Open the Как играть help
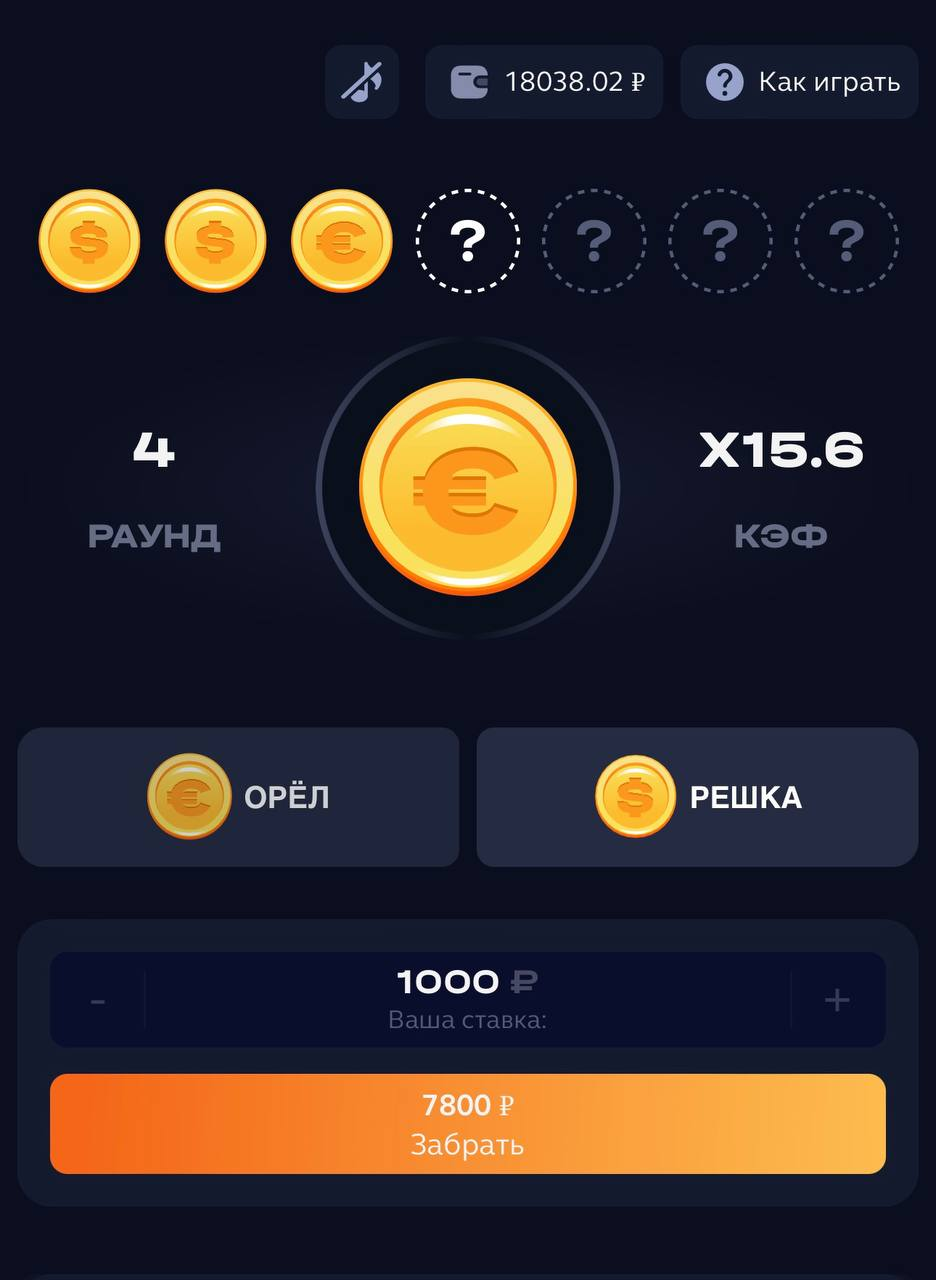Viewport: 936px width, 1280px height. 799,82
